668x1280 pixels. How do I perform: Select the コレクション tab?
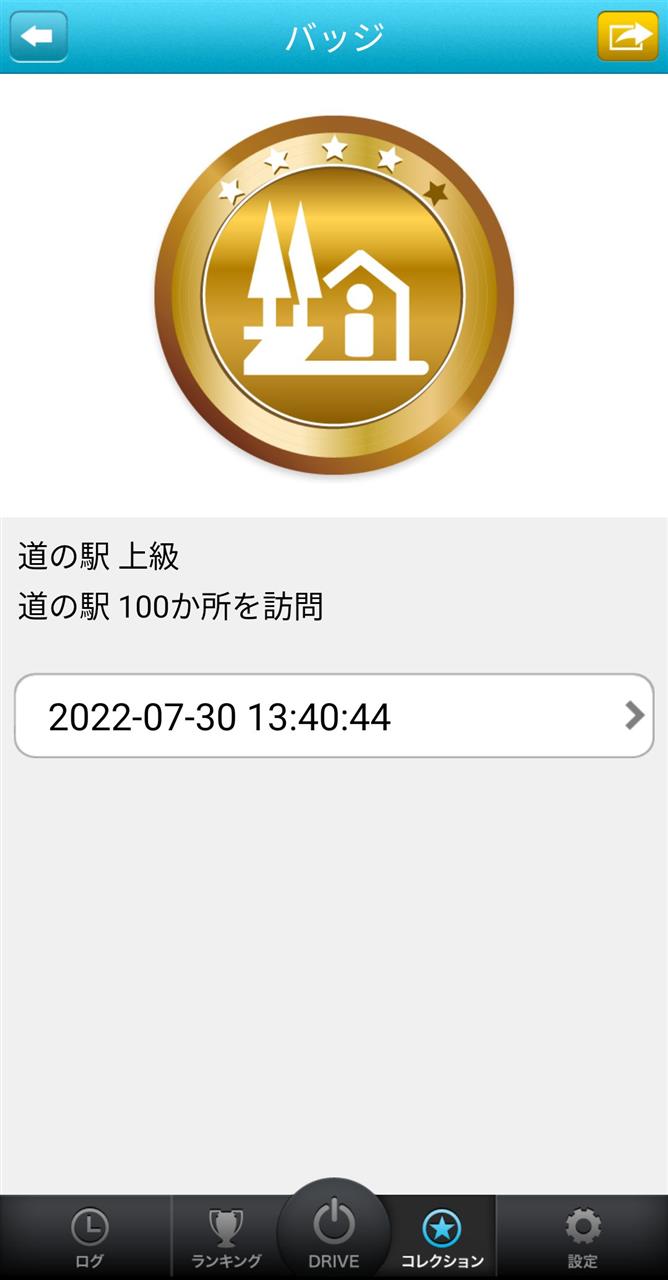[442, 1238]
